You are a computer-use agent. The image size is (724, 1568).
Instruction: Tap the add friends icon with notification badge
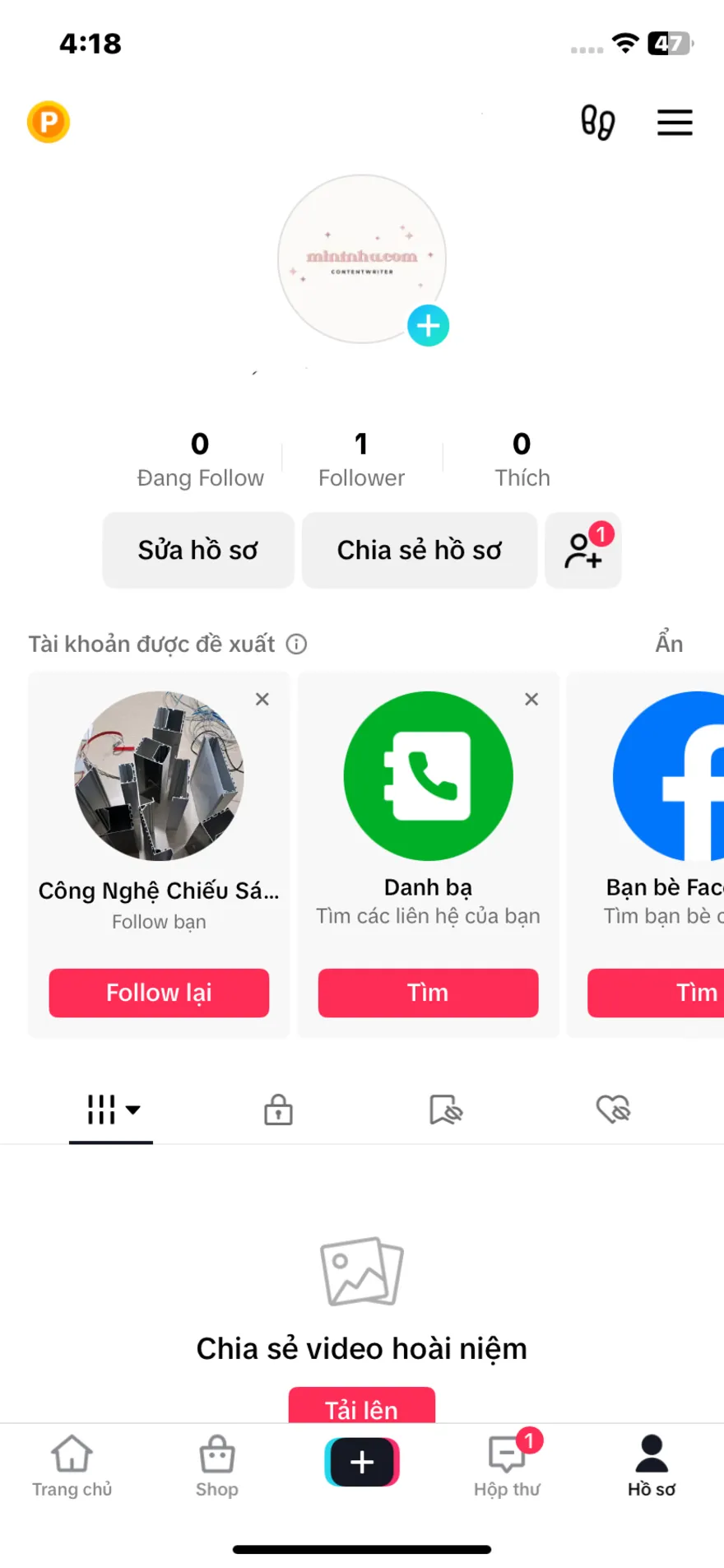(582, 550)
